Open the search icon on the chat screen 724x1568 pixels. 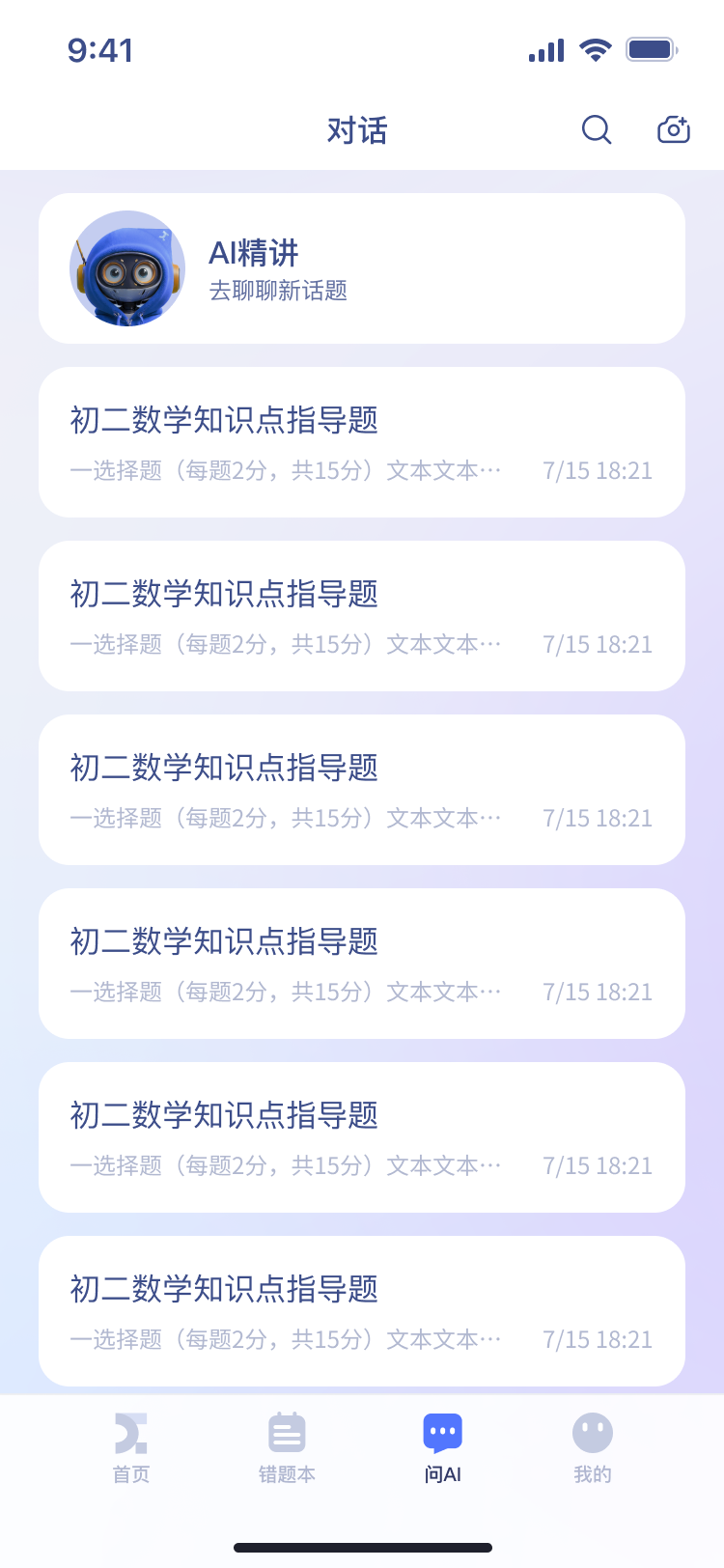tap(596, 128)
